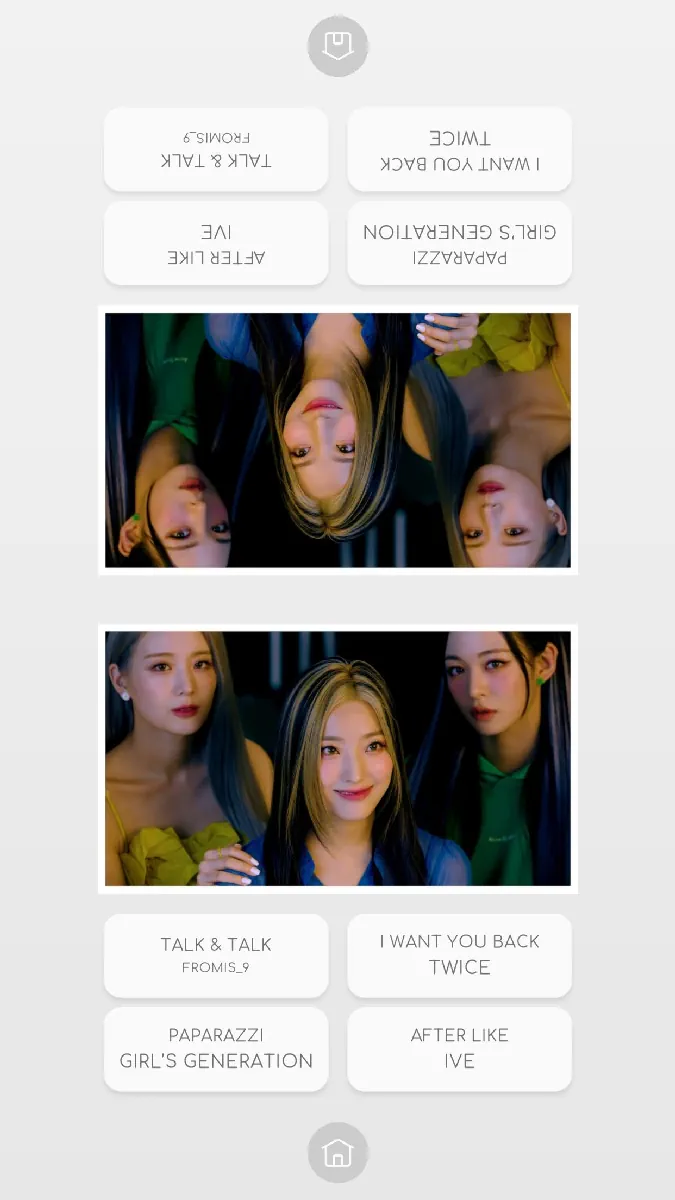Pick the upright Paparazzi Girl's Generation answer
This screenshot has width=675, height=1200.
(x=216, y=1048)
